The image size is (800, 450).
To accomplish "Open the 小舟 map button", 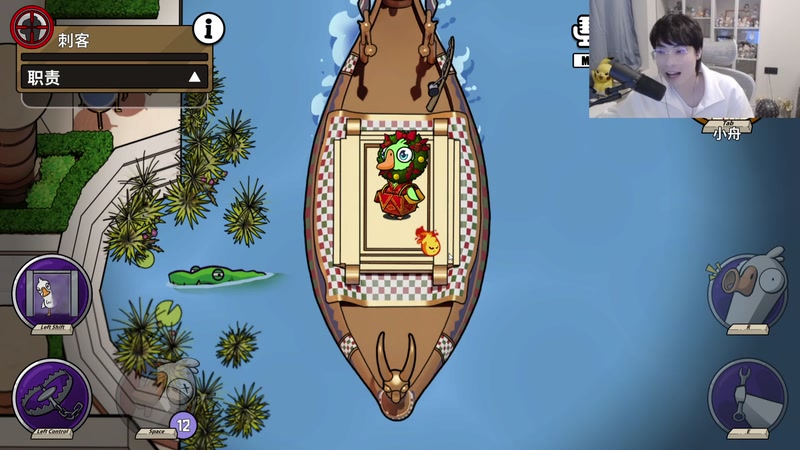I will pos(727,132).
